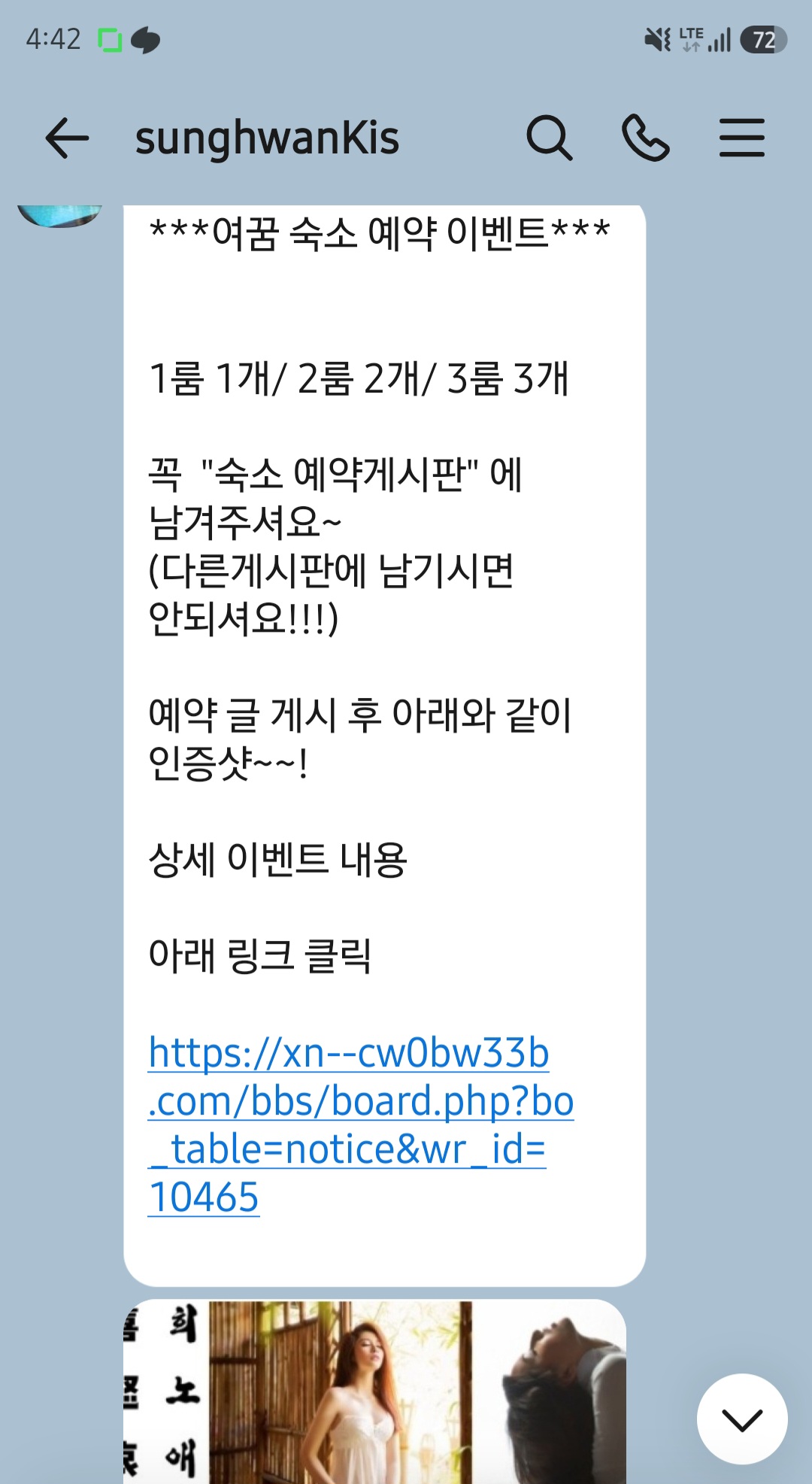Open sender's profile picture
Screen dimensions: 812x1484
pos(59,215)
